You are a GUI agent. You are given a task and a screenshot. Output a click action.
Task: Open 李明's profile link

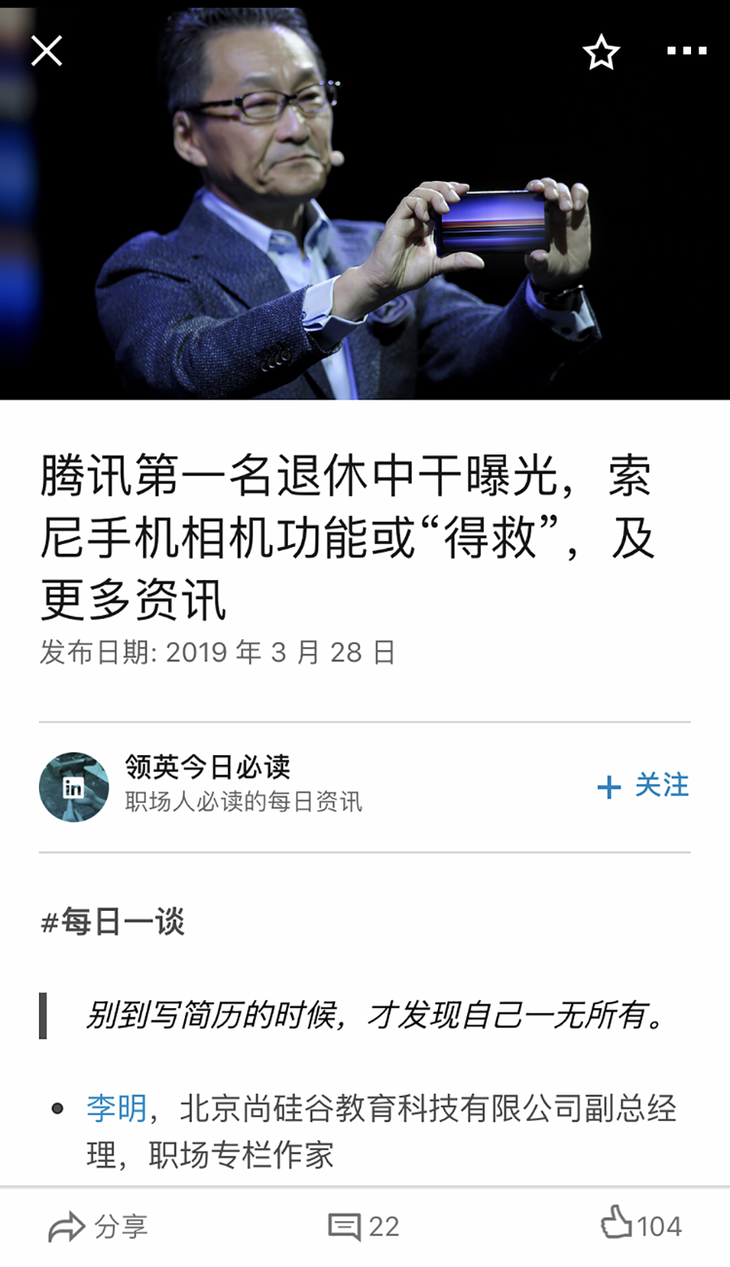tap(116, 1108)
